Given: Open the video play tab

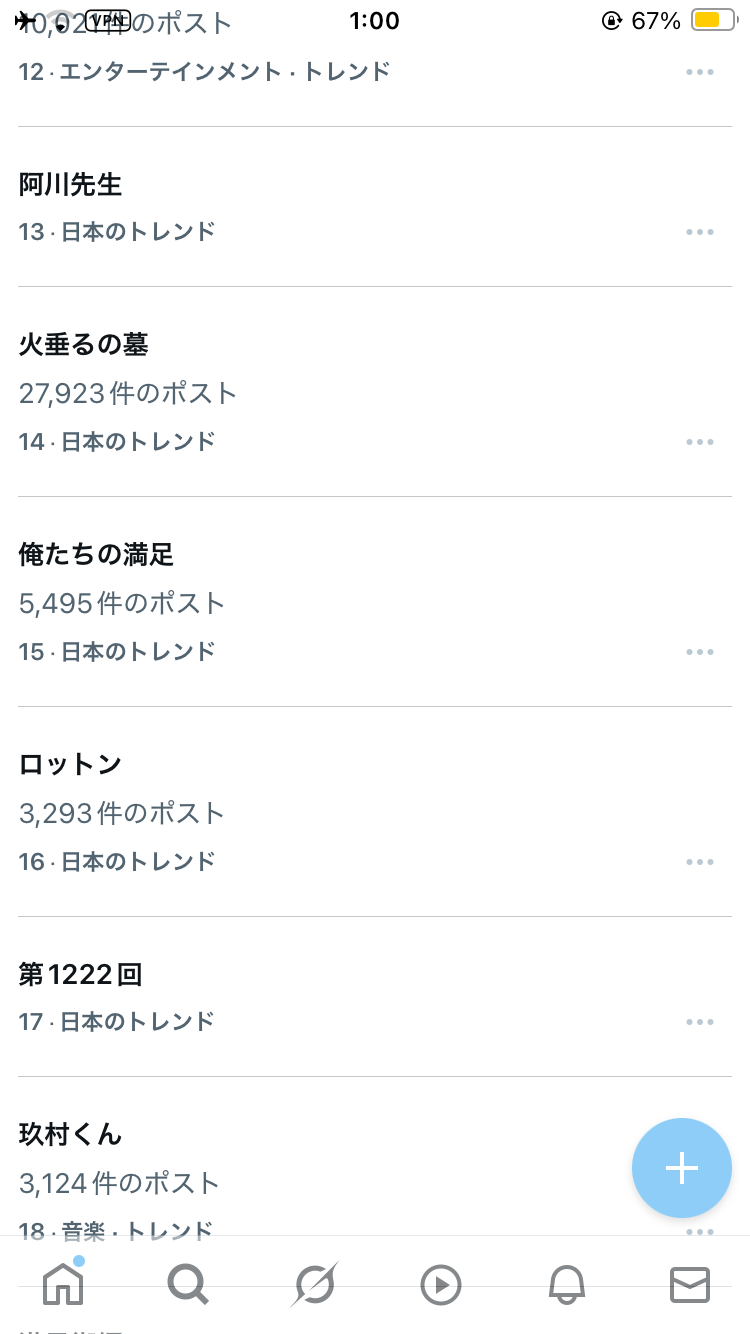Looking at the screenshot, I should pos(440,1285).
